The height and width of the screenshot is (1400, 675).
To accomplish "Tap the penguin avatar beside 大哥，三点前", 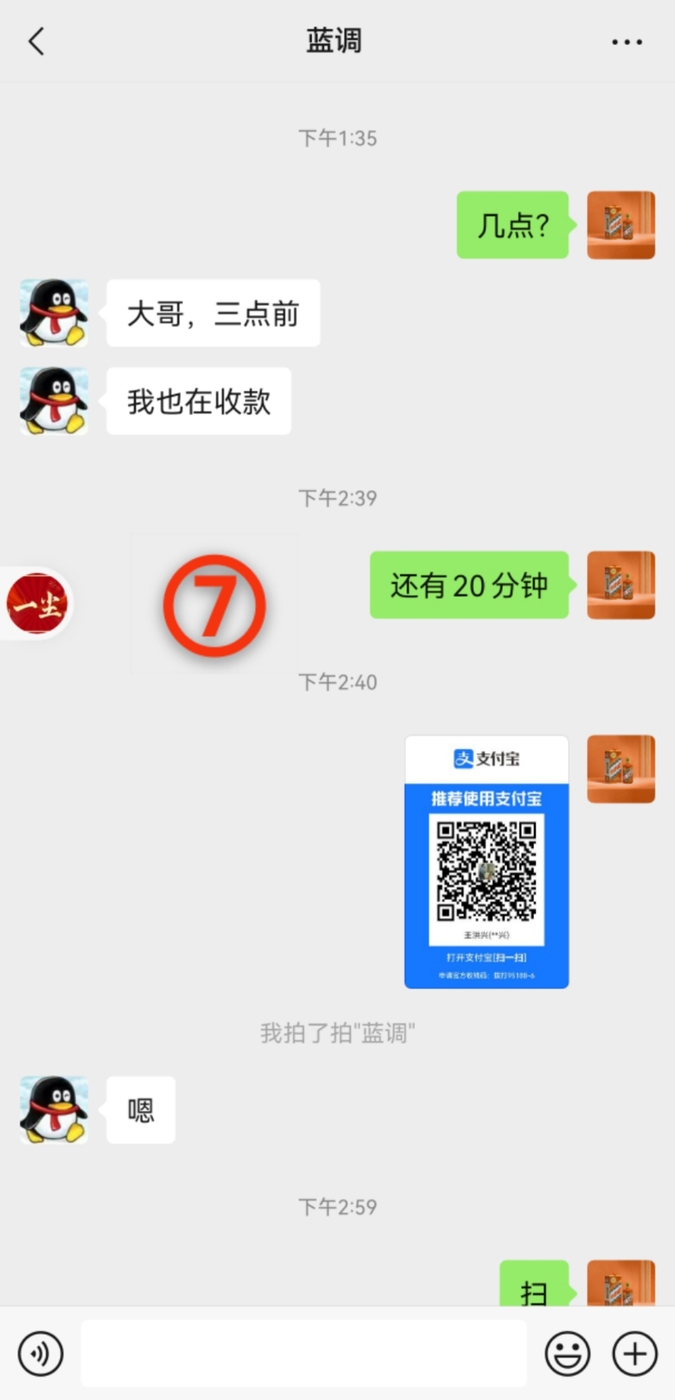I will pyautogui.click(x=54, y=313).
